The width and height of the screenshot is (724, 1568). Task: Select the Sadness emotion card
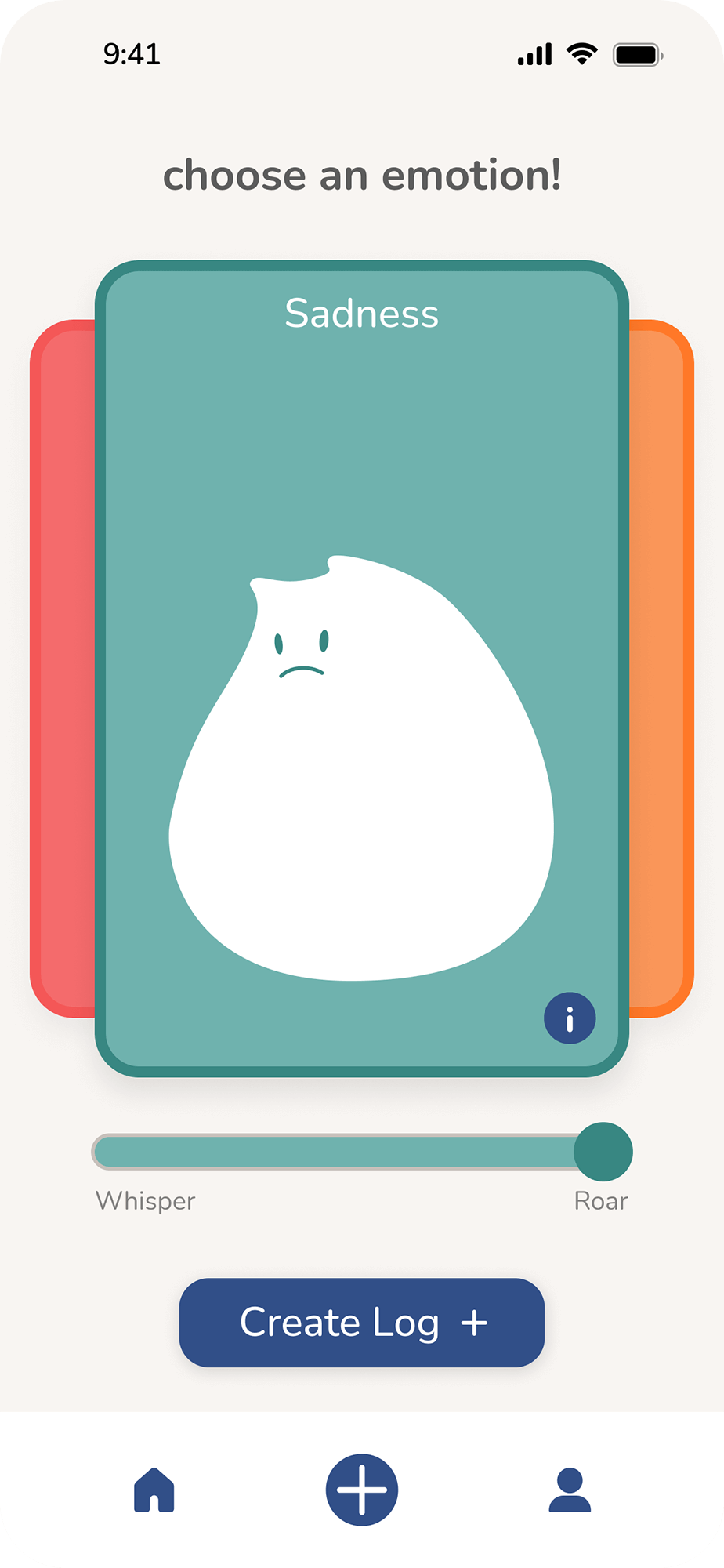[361, 666]
